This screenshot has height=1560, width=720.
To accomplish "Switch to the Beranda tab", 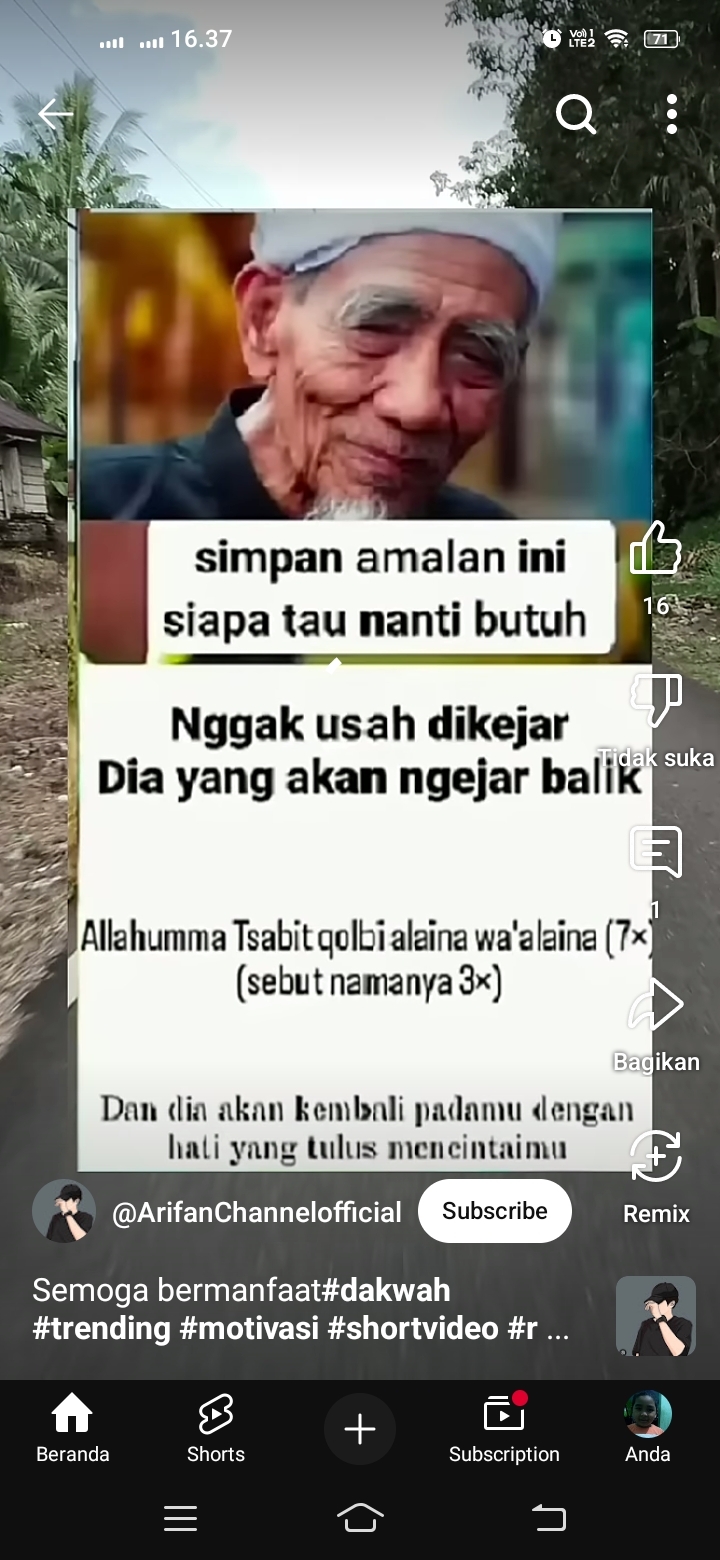I will 72,1429.
